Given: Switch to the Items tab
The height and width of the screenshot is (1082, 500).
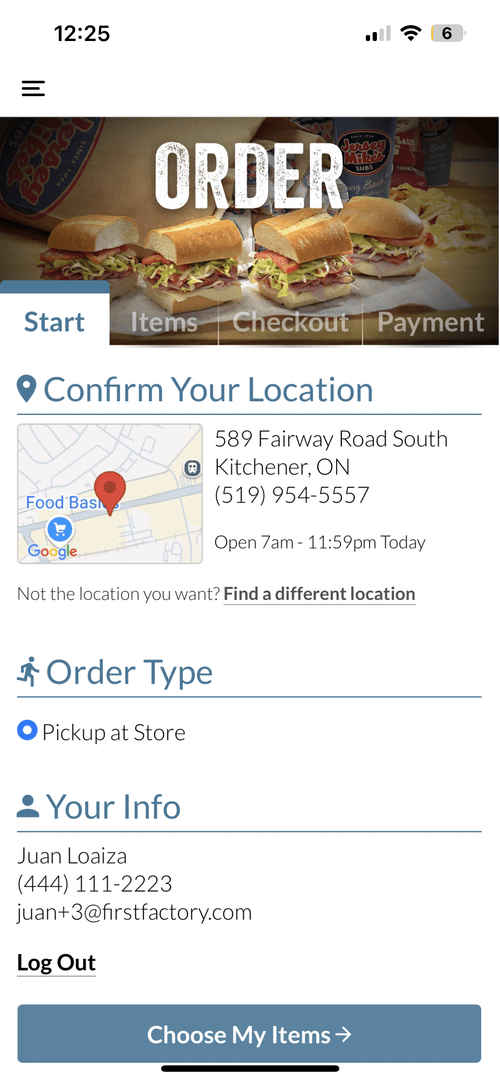Looking at the screenshot, I should point(164,322).
